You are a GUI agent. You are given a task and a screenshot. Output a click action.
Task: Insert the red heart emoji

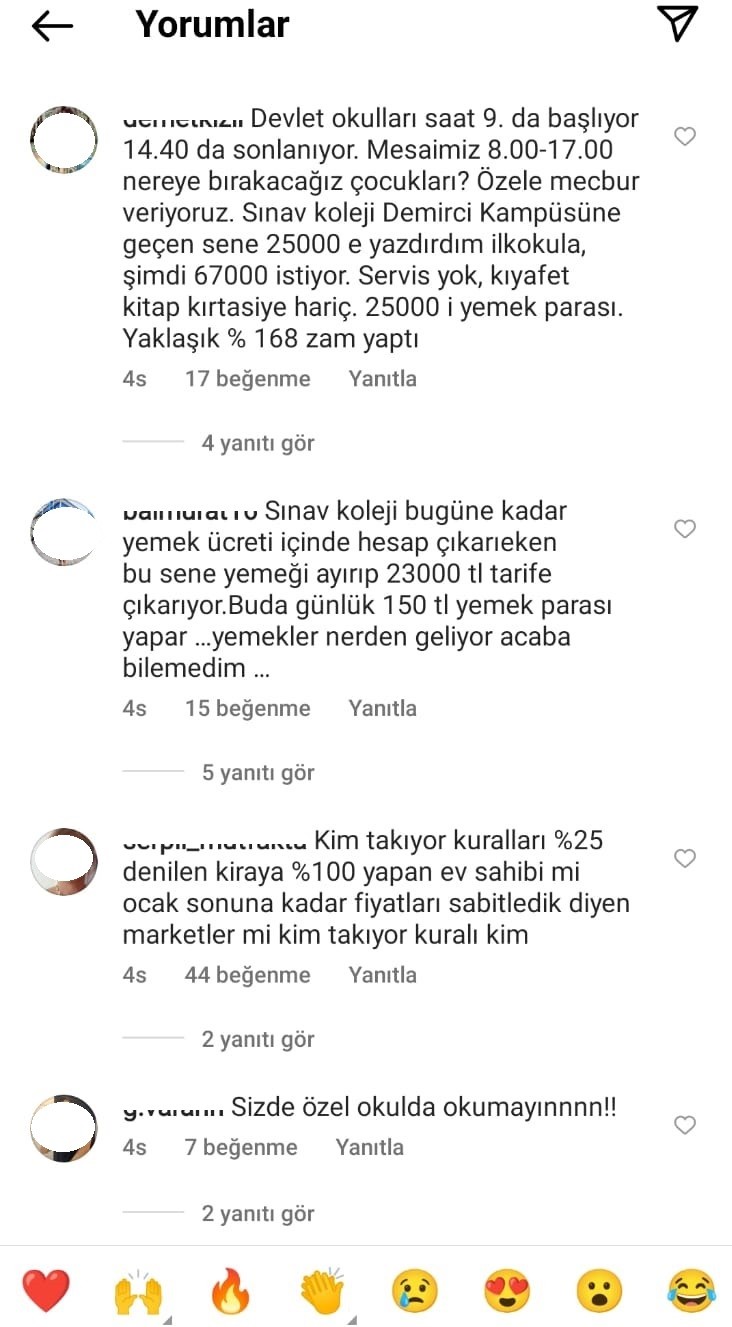click(46, 1289)
